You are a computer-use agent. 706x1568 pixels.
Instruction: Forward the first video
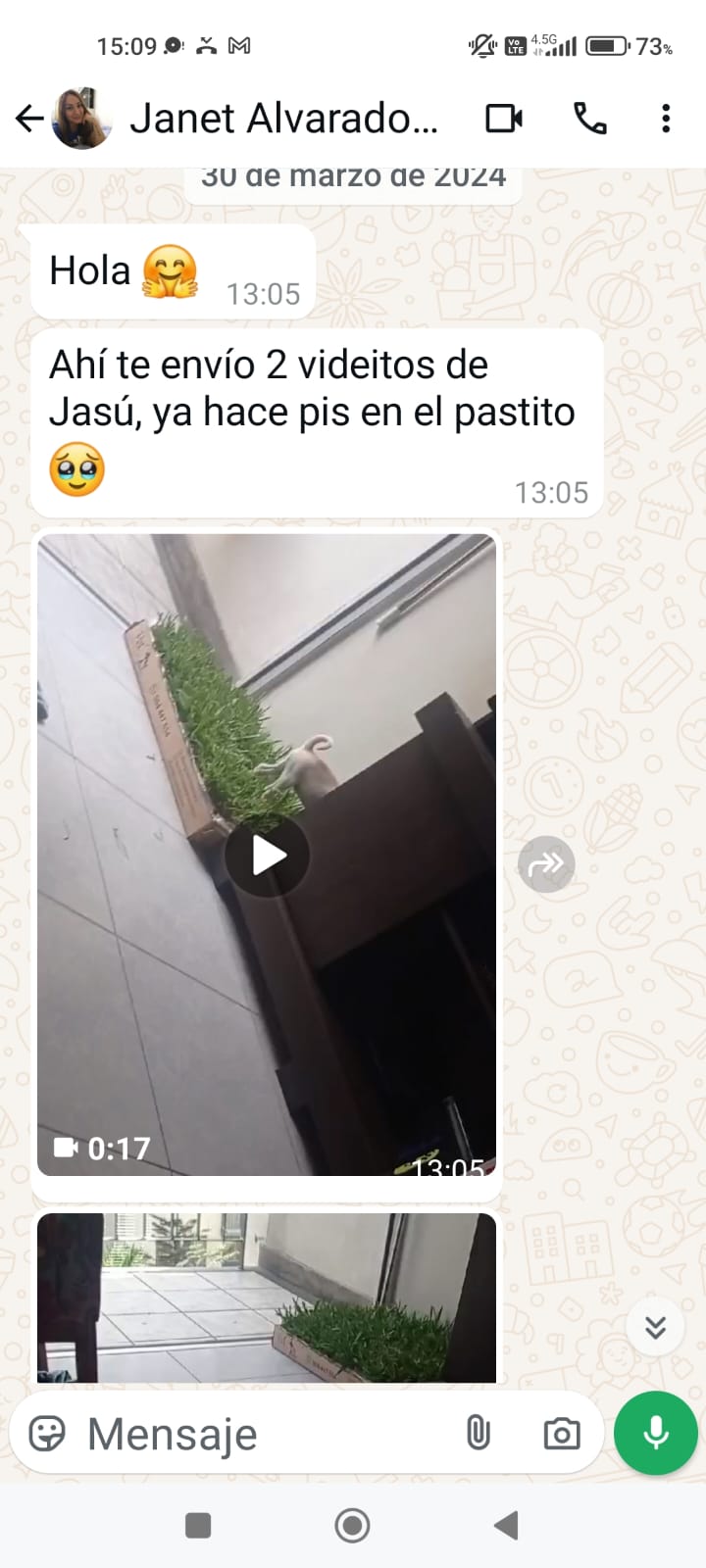tap(546, 863)
